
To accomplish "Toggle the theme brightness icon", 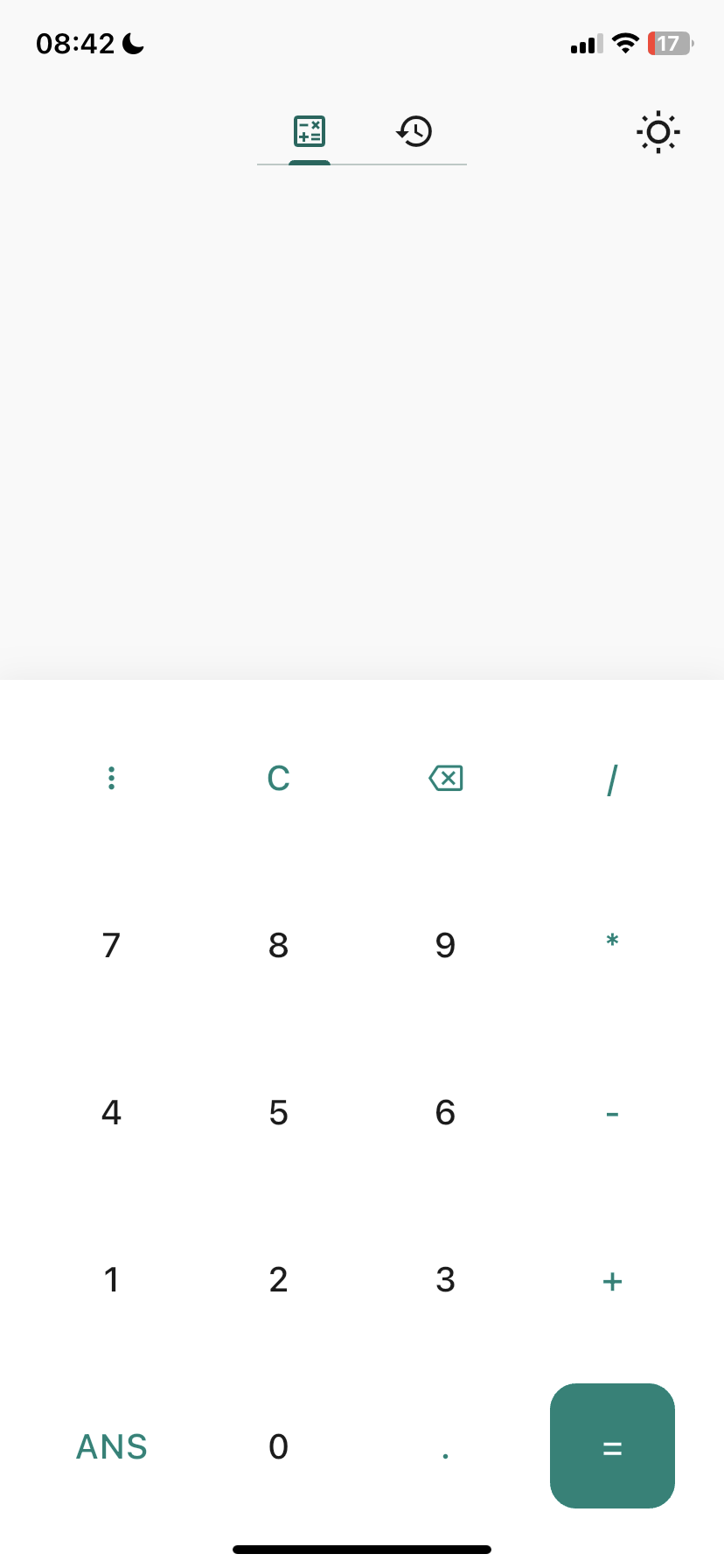I will click(x=658, y=131).
